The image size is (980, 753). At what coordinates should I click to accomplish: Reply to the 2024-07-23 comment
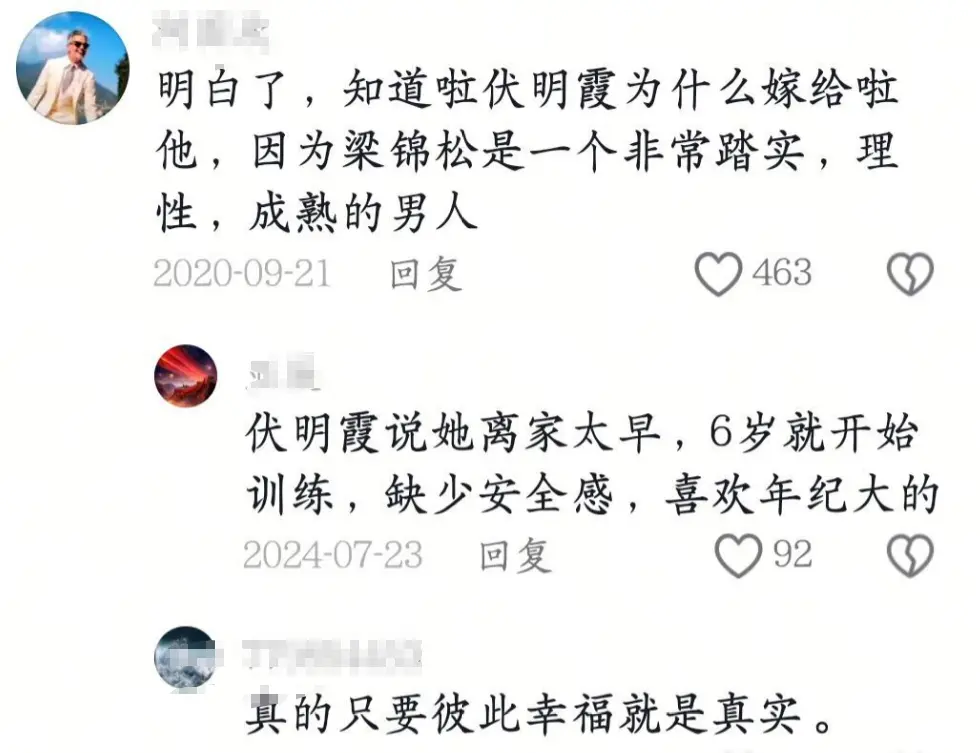pyautogui.click(x=514, y=555)
